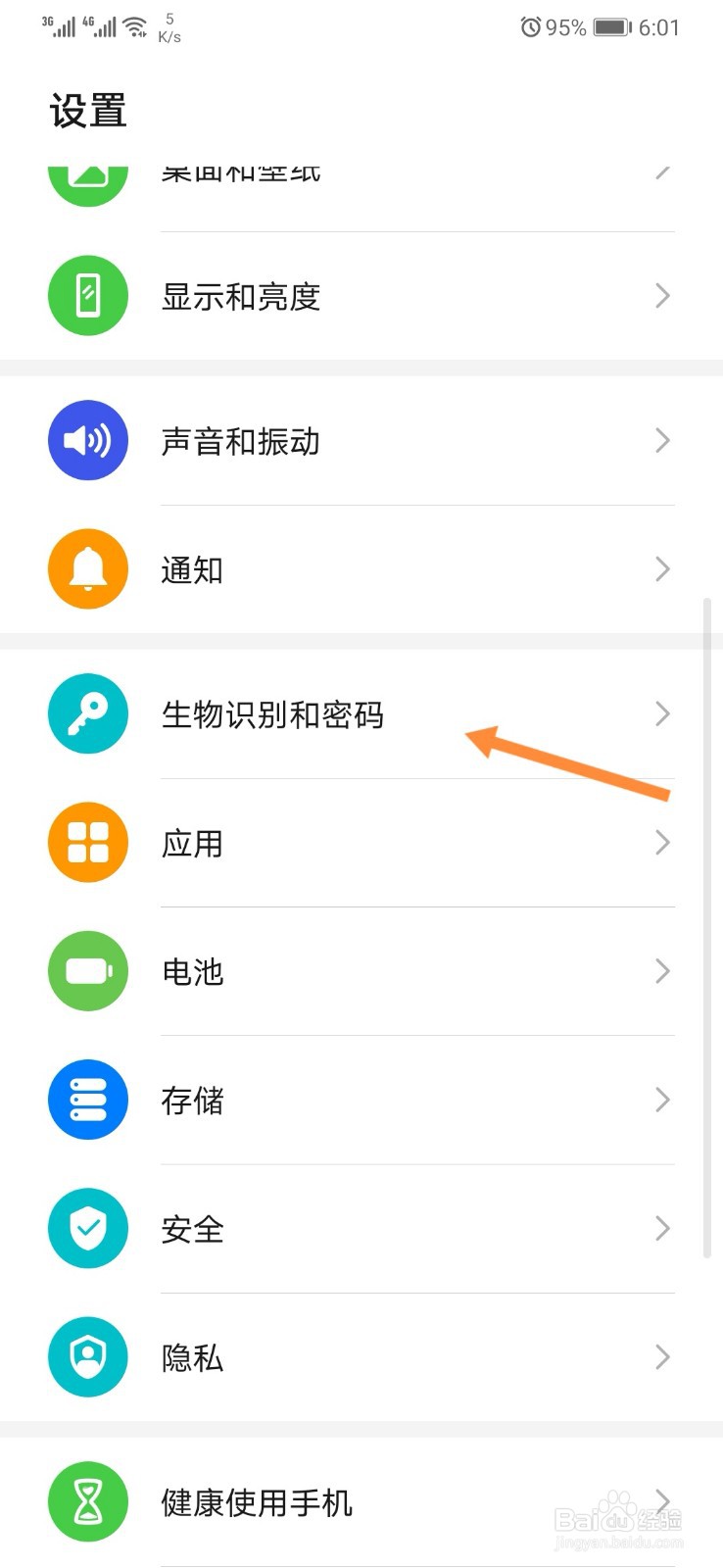723x1568 pixels.
Task: Tap the 存储 storage stack icon
Action: [x=87, y=1100]
